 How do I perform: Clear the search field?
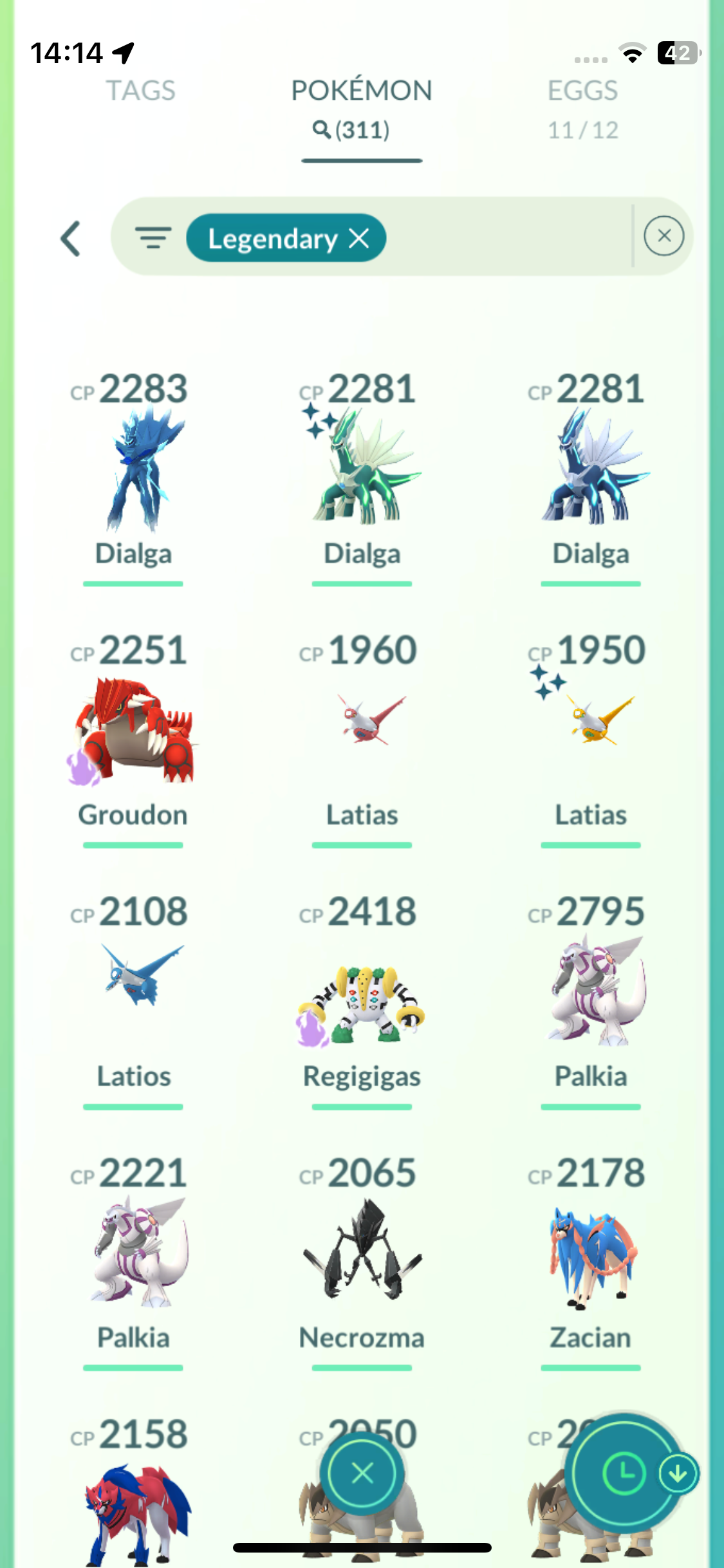click(664, 236)
